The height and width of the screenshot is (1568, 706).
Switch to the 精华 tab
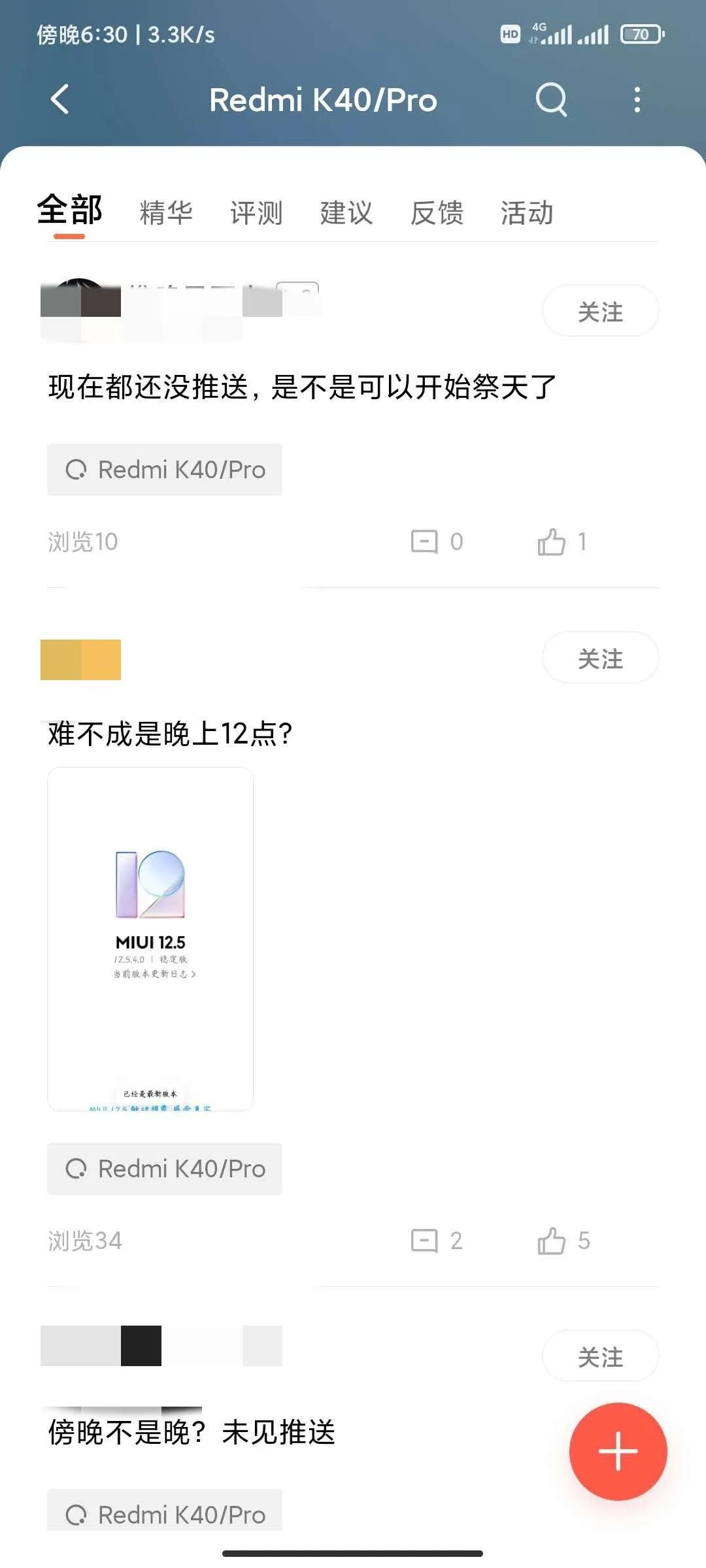[x=164, y=212]
